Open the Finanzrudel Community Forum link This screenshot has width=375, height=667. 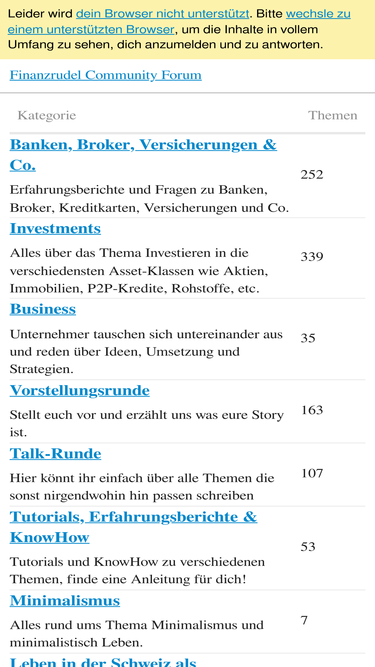[105, 75]
